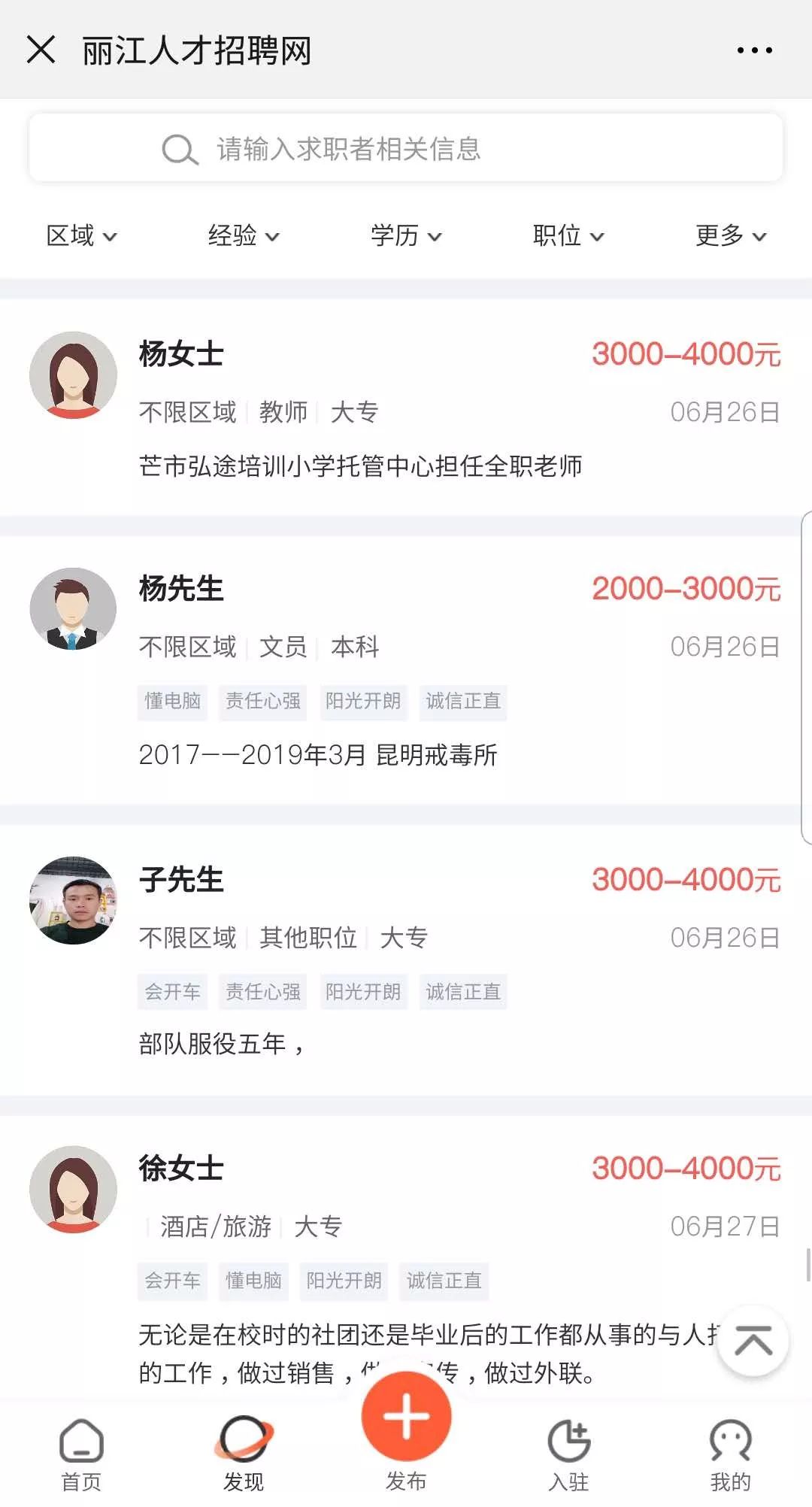The image size is (812, 1507).
Task: Go to the 首页 tab
Action: click(x=81, y=1454)
